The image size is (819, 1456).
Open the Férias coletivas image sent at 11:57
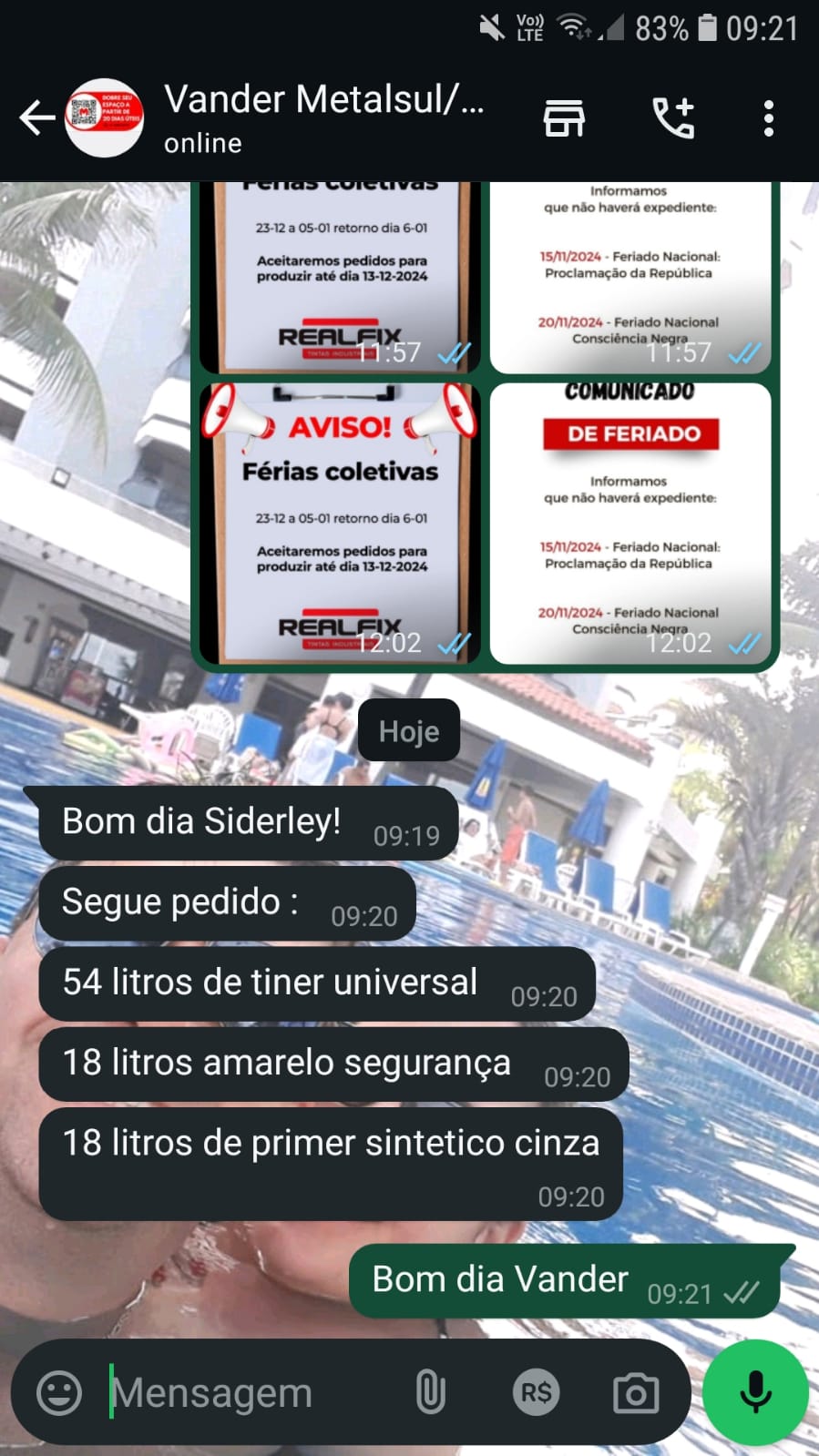pos(339,273)
